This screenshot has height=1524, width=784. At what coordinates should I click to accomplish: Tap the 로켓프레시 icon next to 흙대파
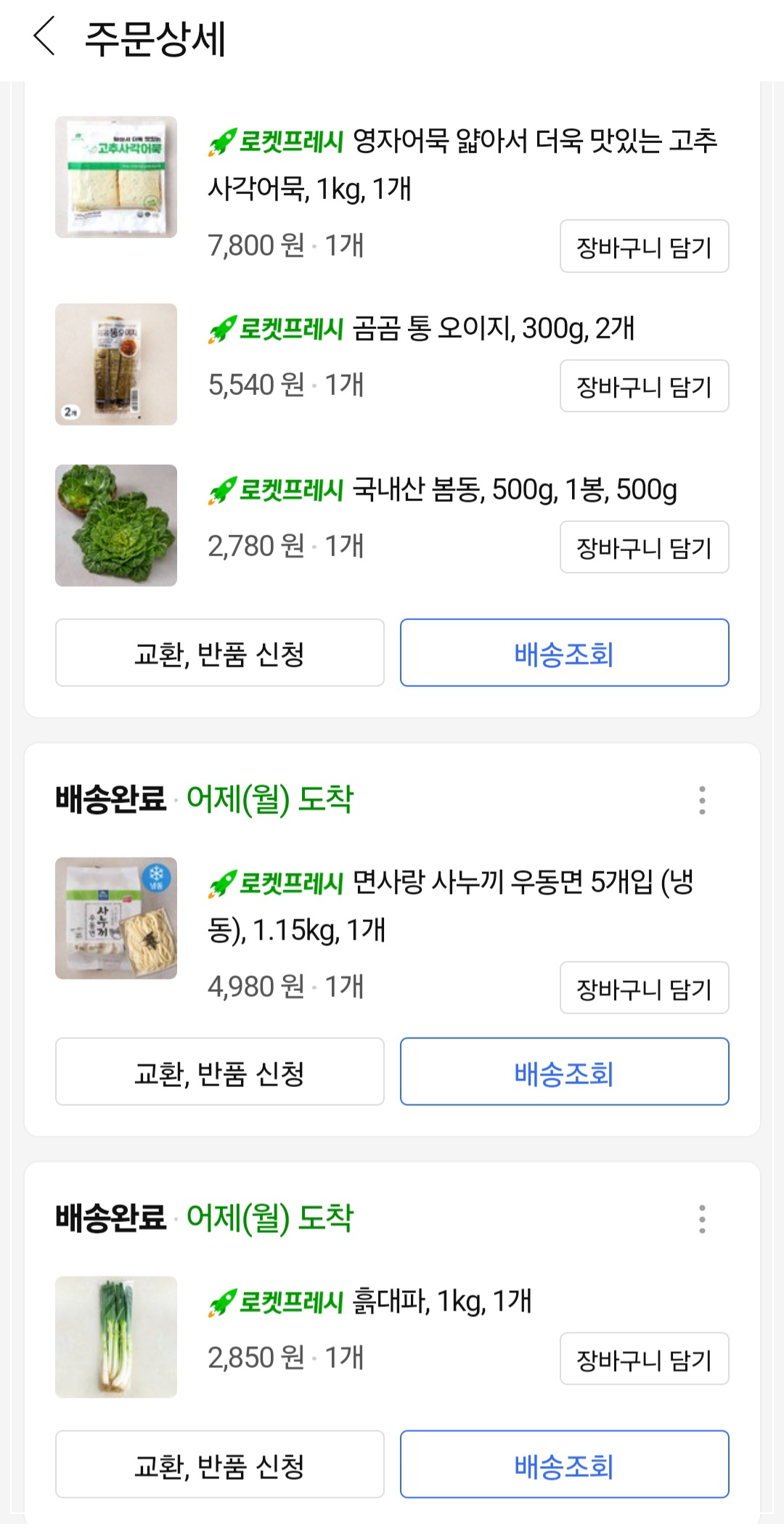222,1302
